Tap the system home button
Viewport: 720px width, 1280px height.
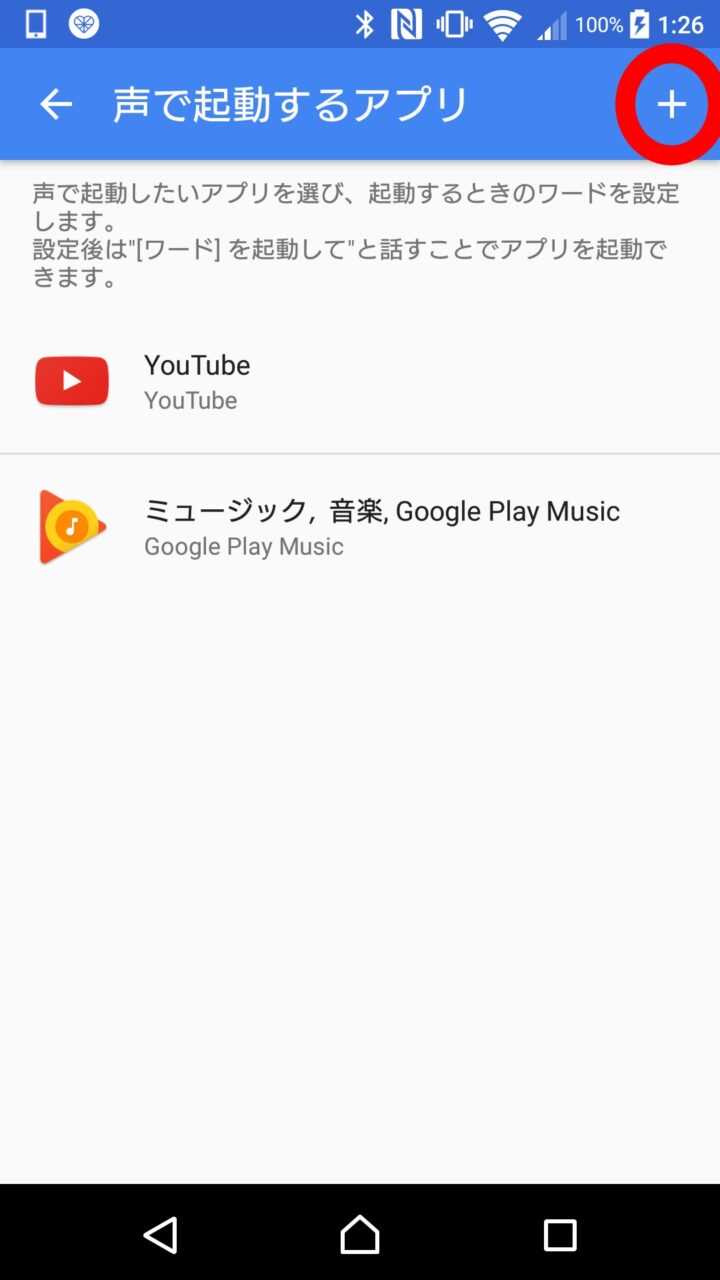pos(360,1235)
